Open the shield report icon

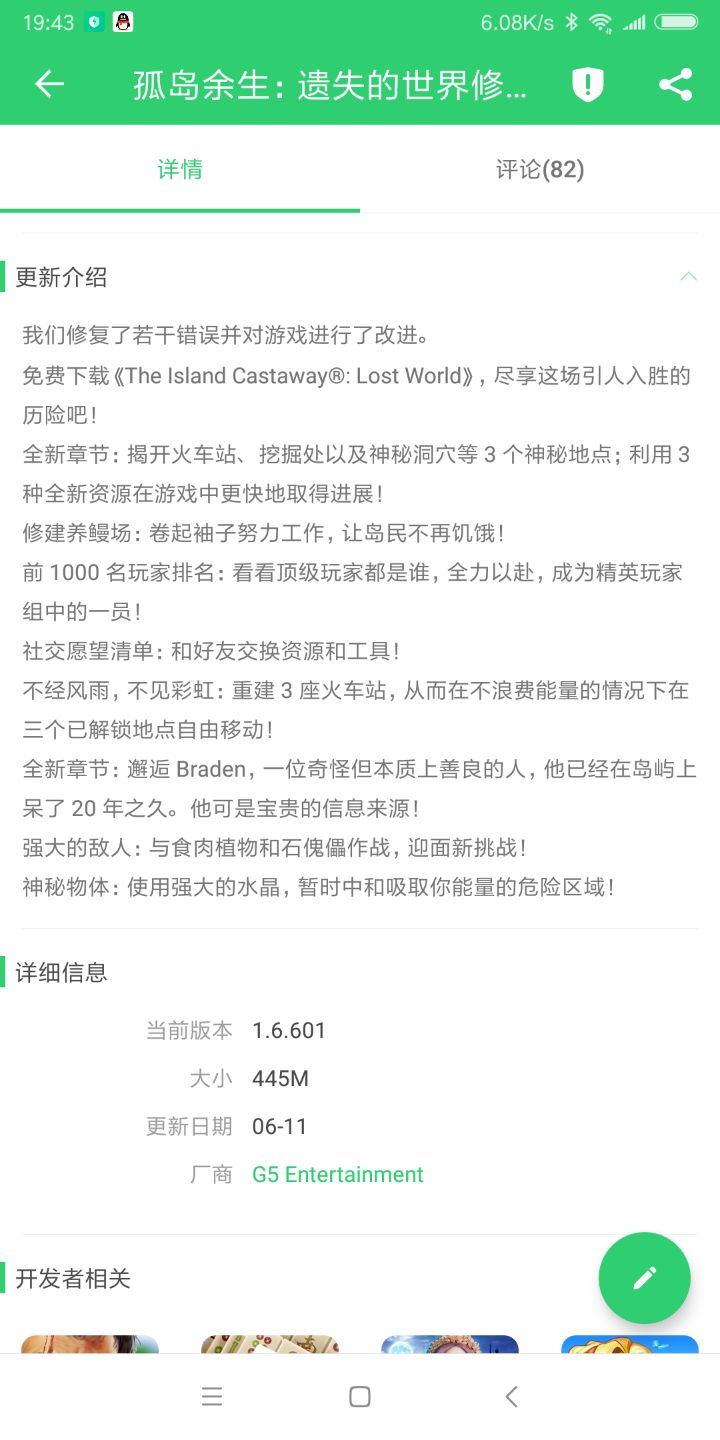pos(588,85)
